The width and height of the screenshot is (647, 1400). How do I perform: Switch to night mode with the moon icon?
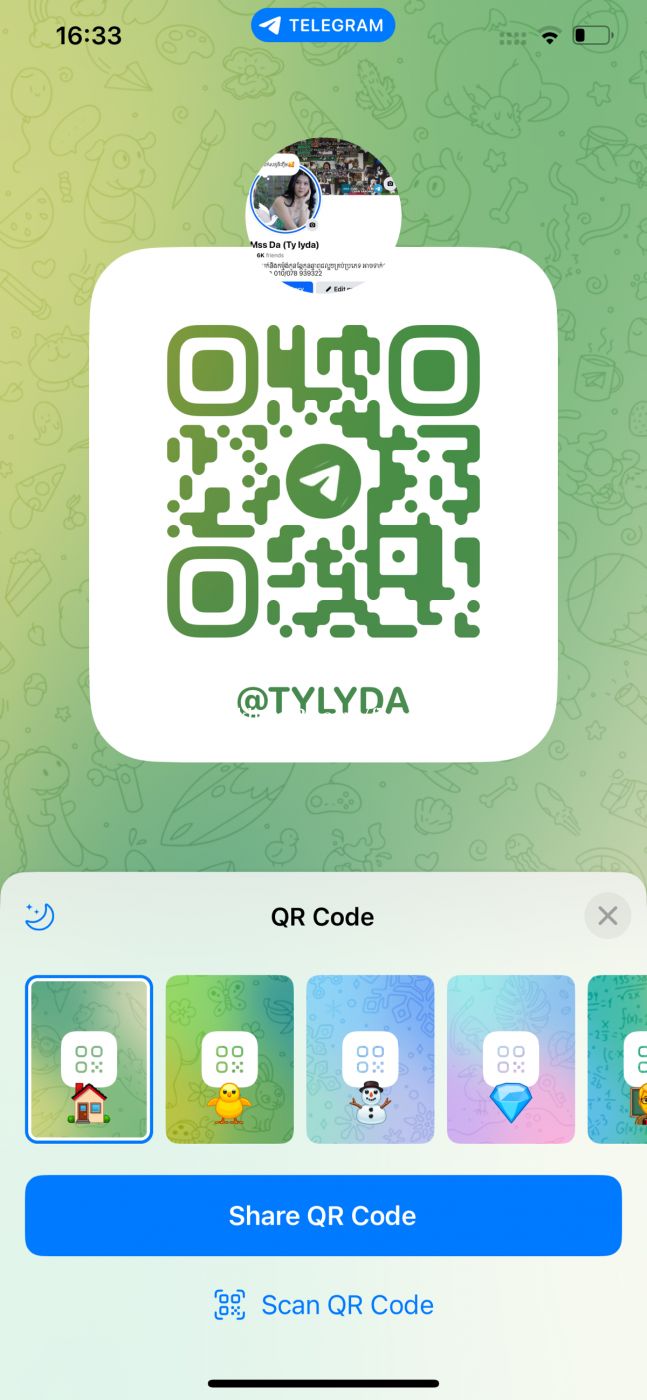pyautogui.click(x=40, y=916)
